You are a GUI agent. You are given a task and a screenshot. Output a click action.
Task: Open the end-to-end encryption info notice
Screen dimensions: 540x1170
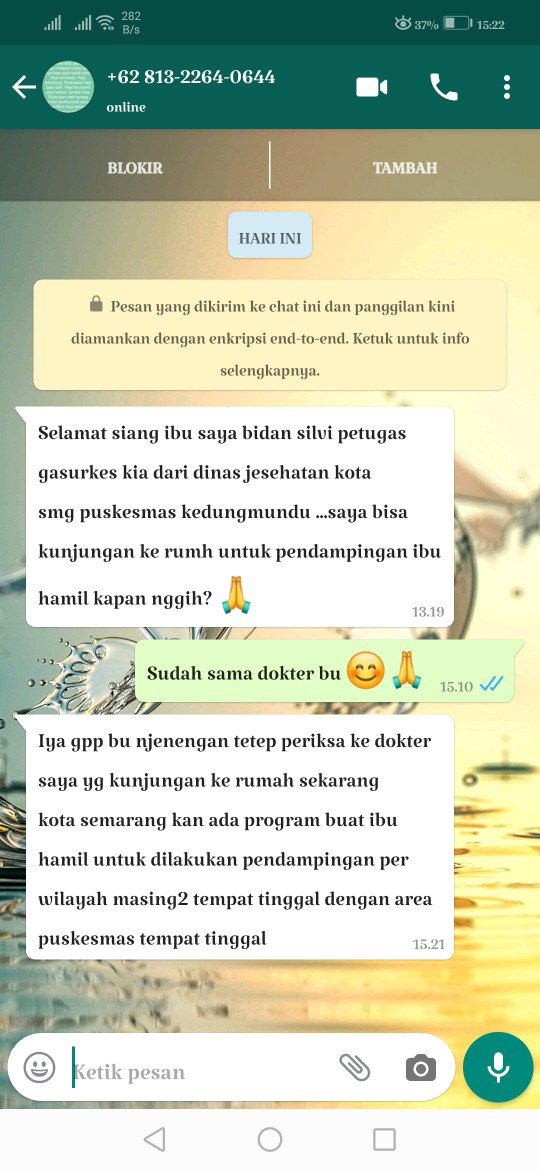click(270, 336)
